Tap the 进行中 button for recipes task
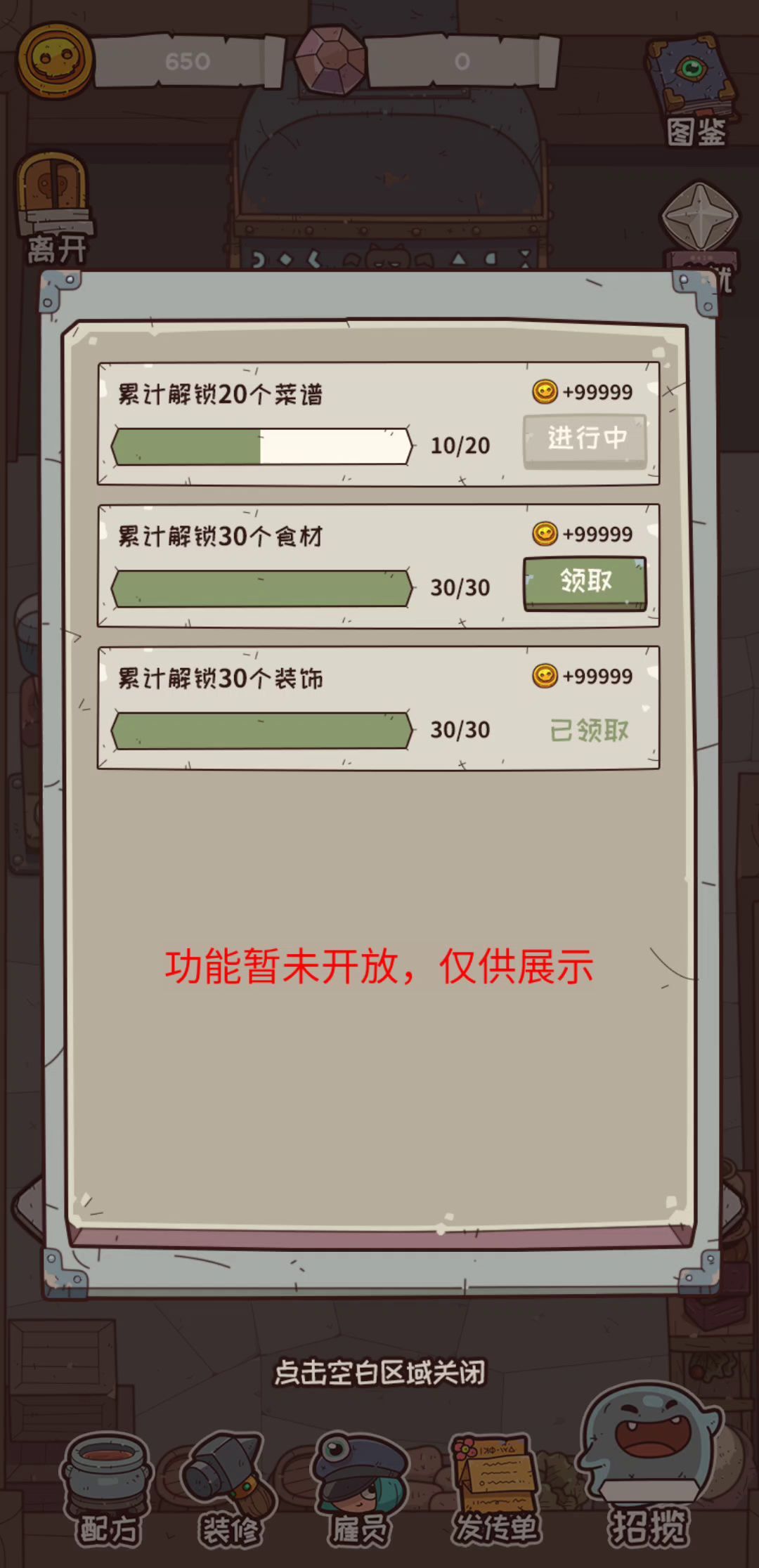Screen dimensions: 759x1568 585,440
